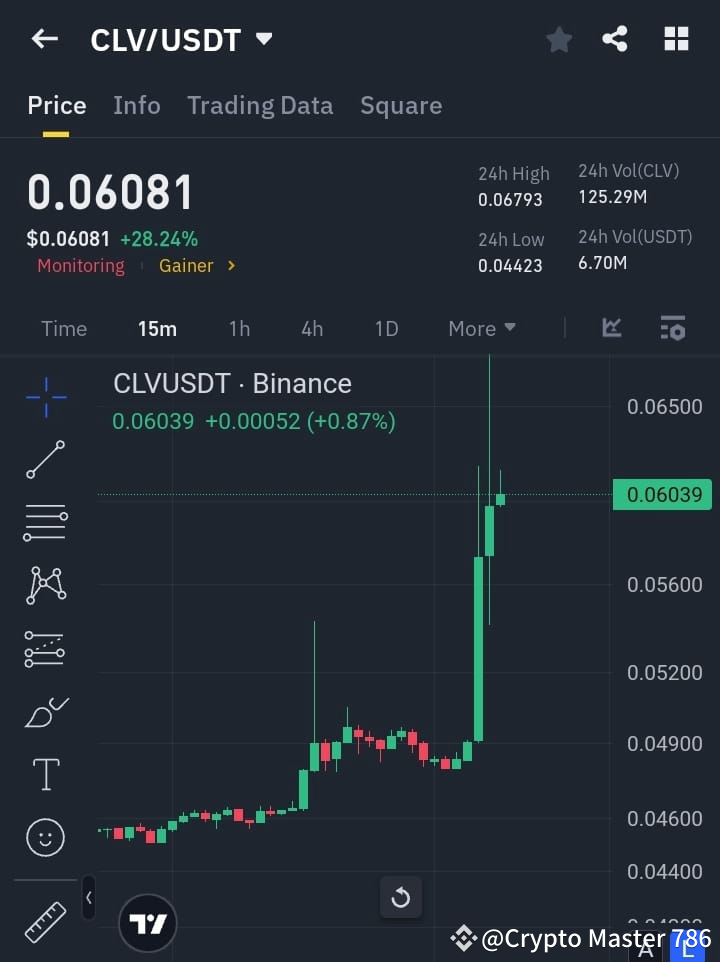This screenshot has height=962, width=720.
Task: Tap the share icon for CLV/USDT
Action: [616, 39]
